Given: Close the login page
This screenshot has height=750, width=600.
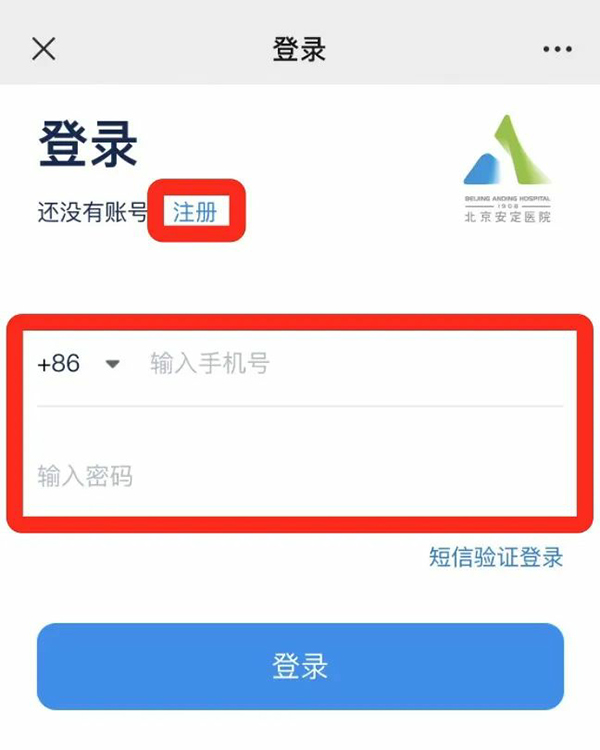Looking at the screenshot, I should [44, 48].
